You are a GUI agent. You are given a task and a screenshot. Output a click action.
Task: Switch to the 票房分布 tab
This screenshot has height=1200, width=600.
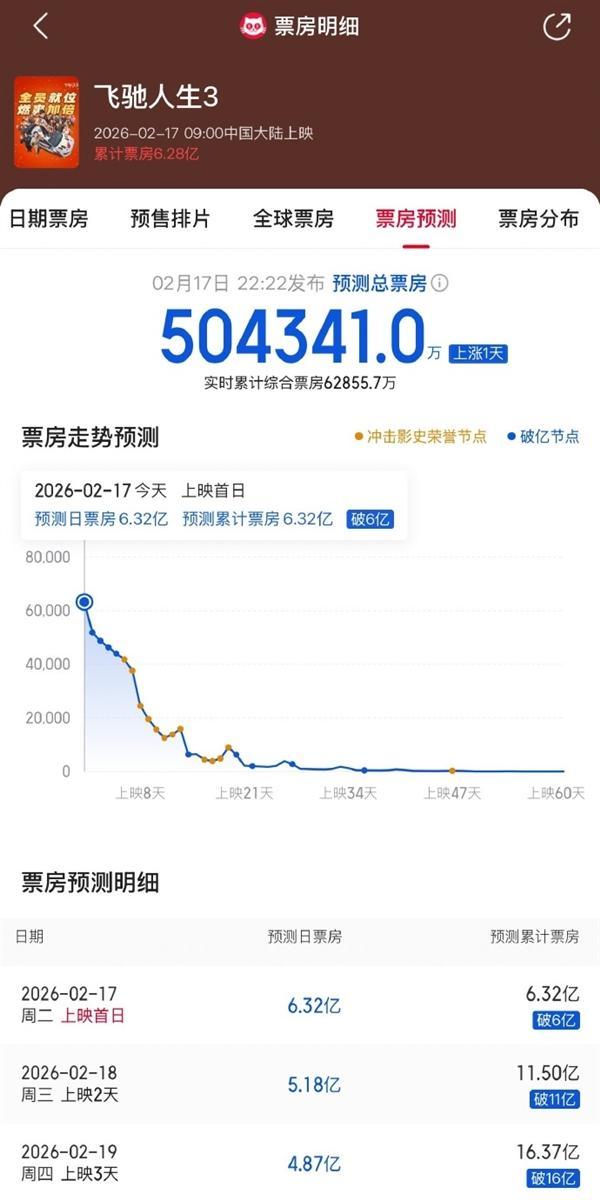(x=539, y=219)
